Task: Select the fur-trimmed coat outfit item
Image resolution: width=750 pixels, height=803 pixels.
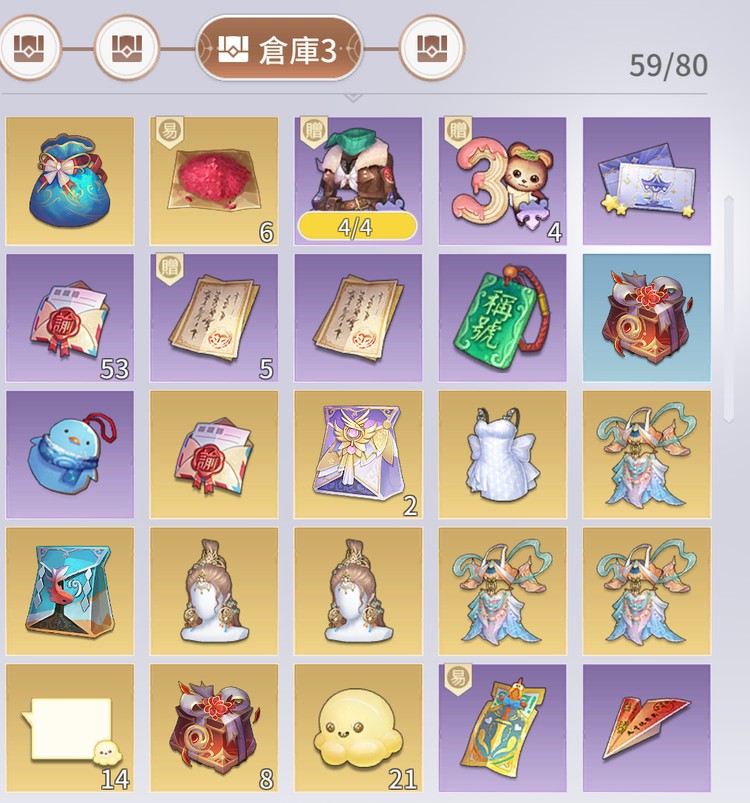Action: pos(355,170)
